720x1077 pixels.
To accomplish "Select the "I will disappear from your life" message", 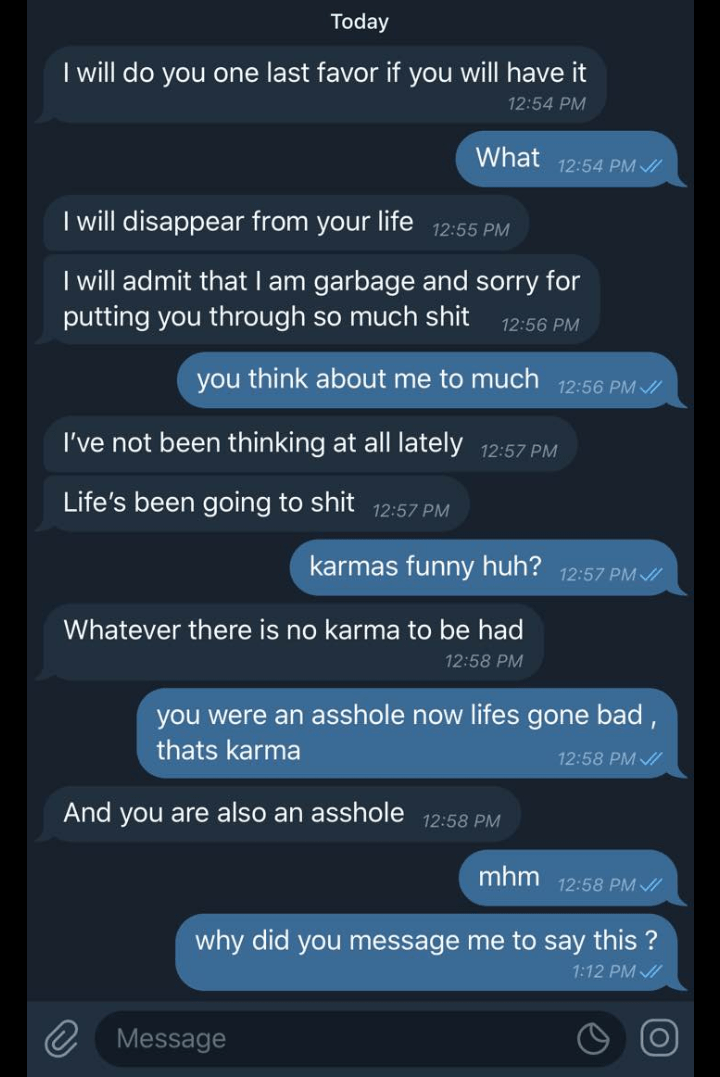I will point(238,222).
